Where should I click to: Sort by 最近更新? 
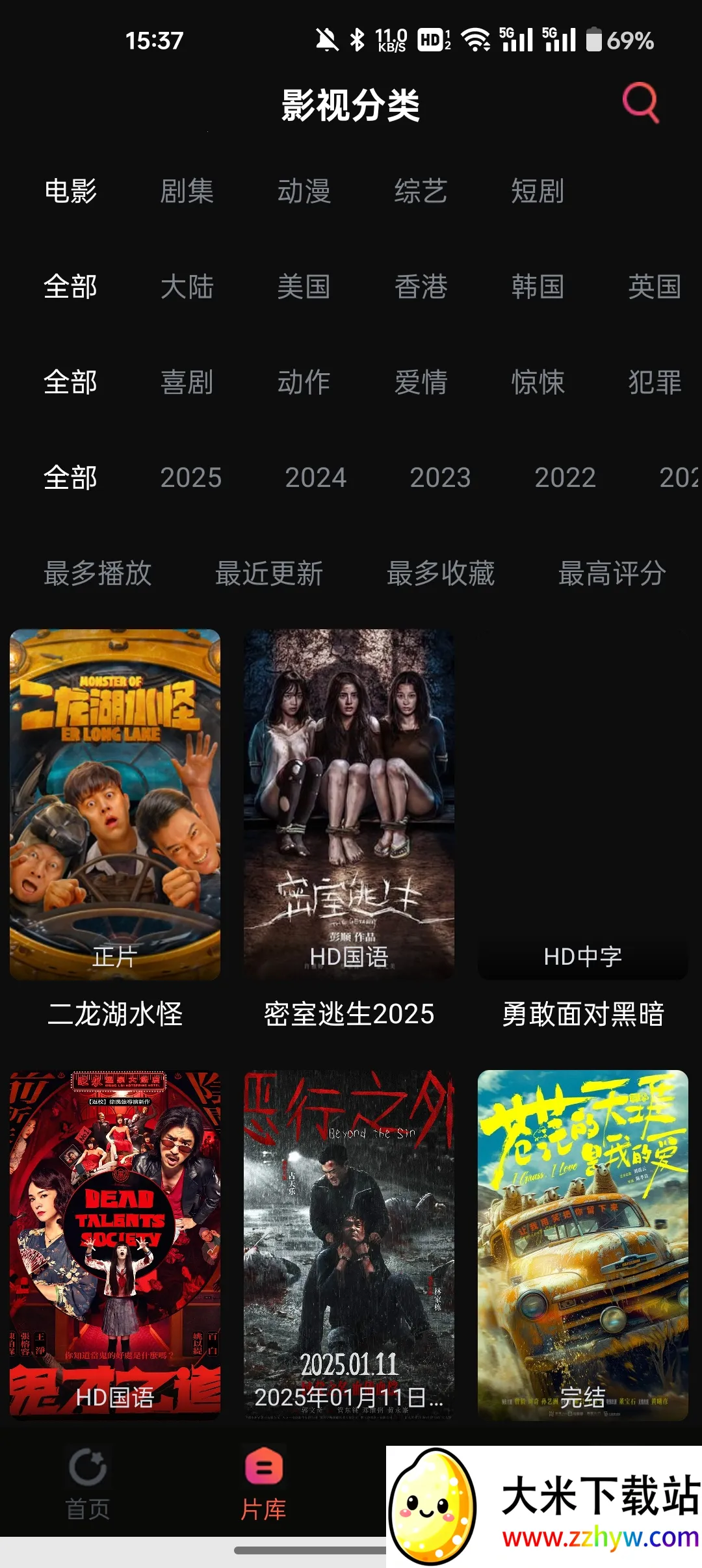[x=269, y=573]
